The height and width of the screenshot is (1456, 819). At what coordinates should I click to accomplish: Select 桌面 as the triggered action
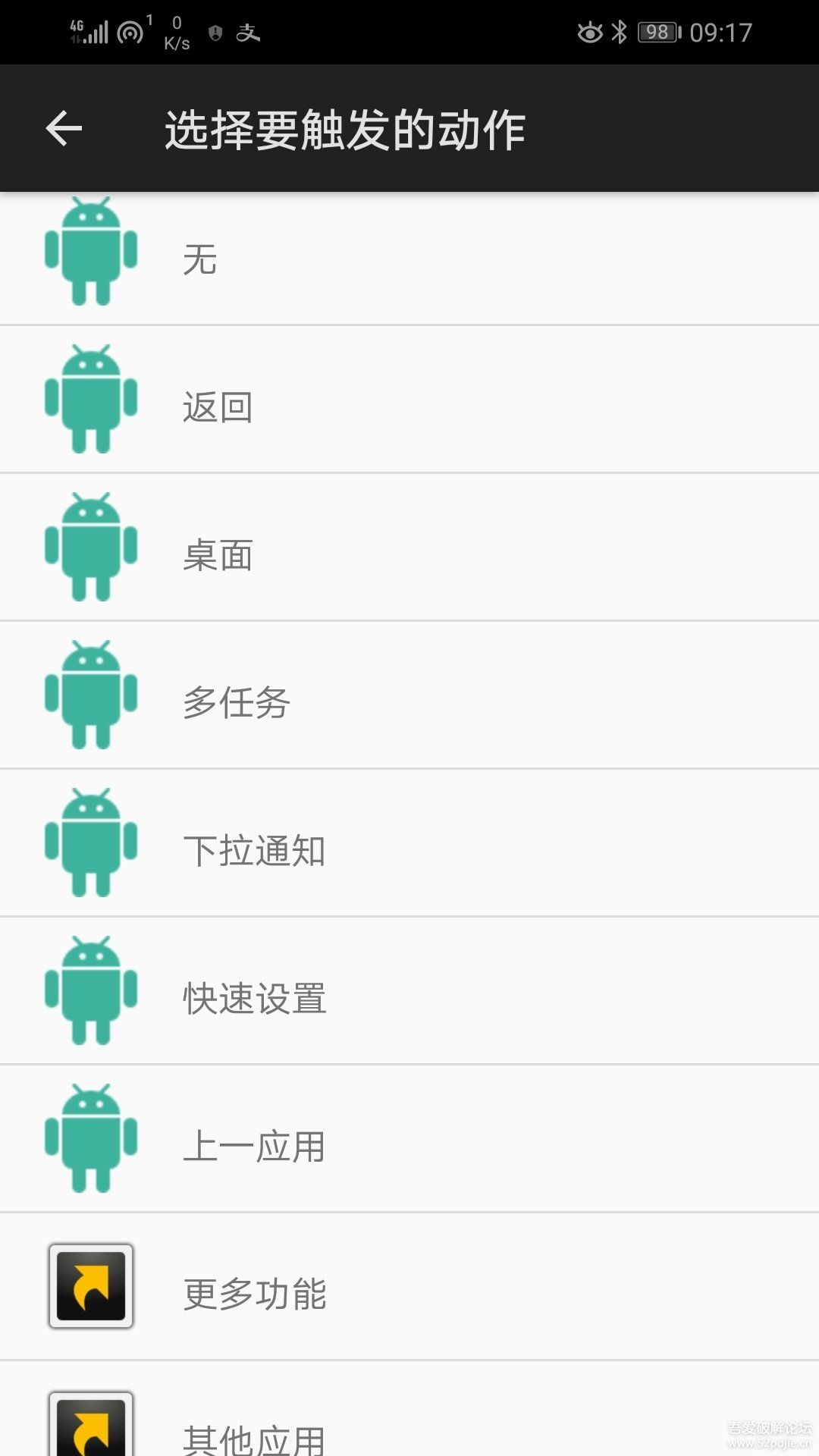coord(218,555)
